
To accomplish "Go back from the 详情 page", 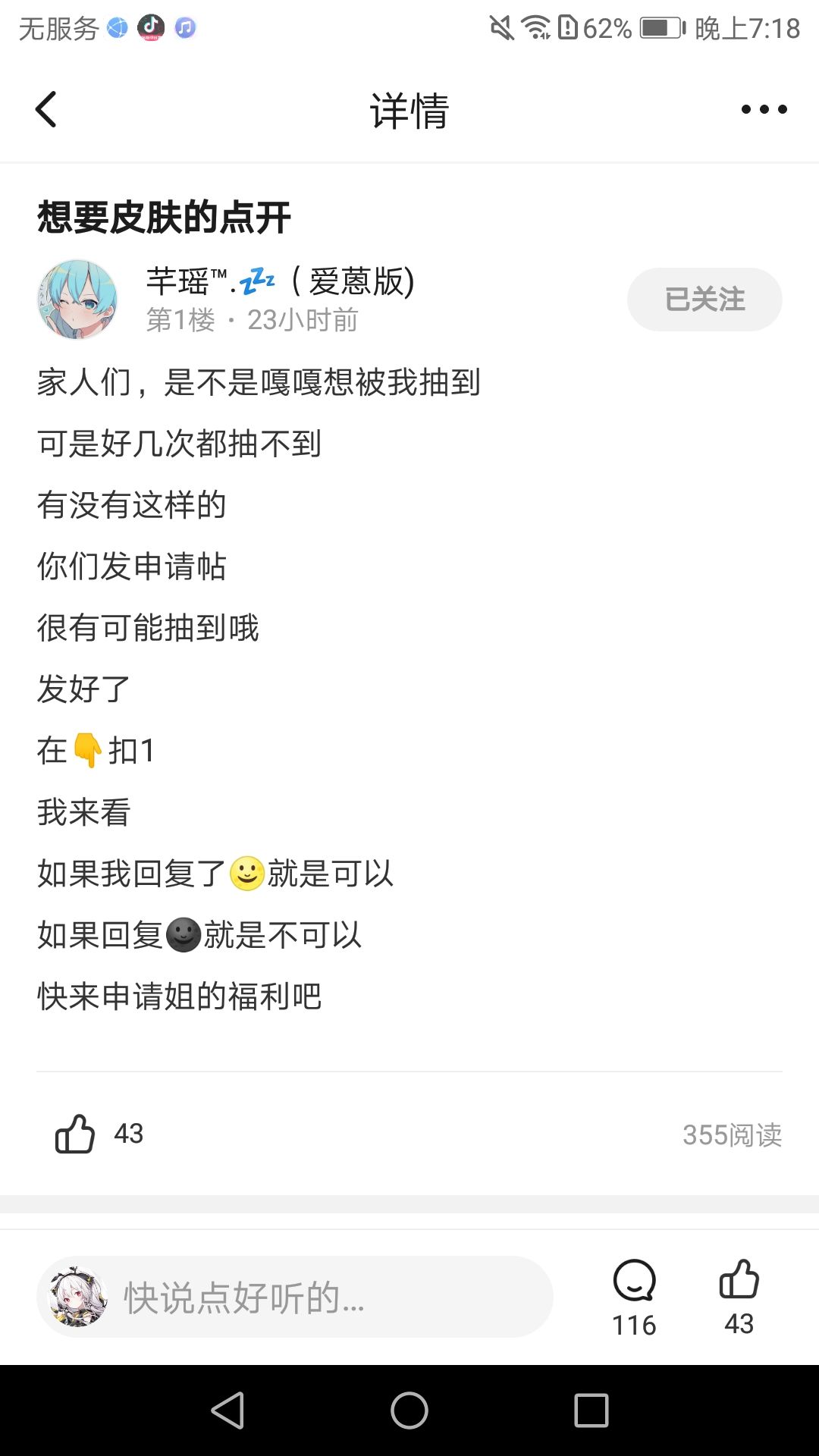I will (47, 110).
